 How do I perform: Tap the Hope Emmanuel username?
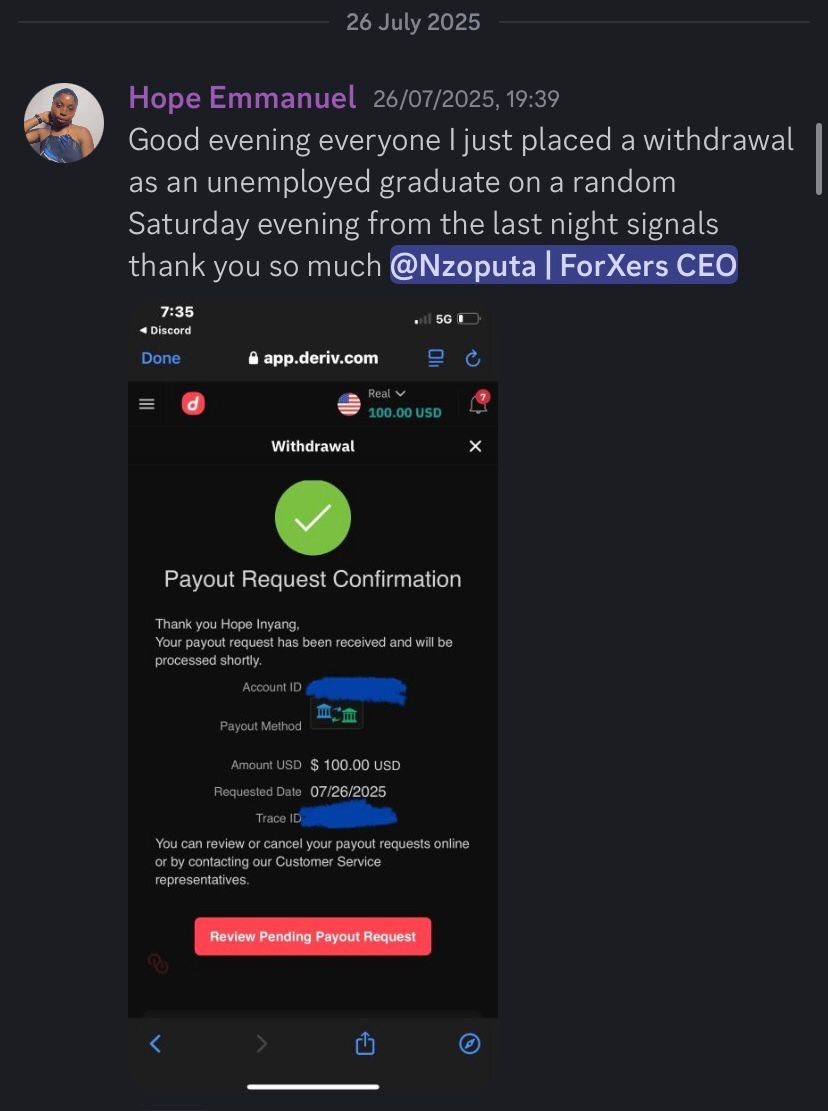[x=242, y=98]
